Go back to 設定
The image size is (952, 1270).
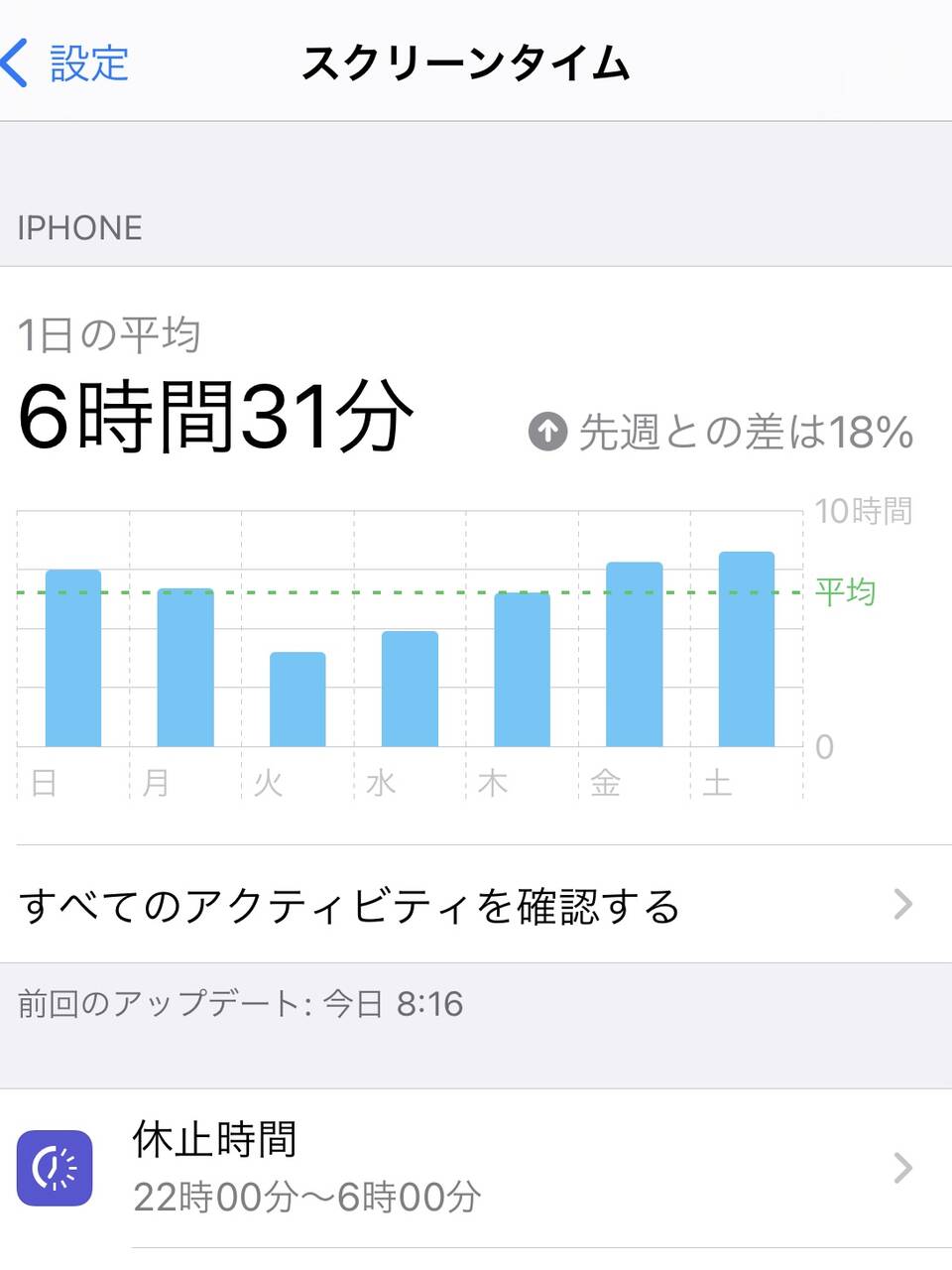tap(67, 63)
